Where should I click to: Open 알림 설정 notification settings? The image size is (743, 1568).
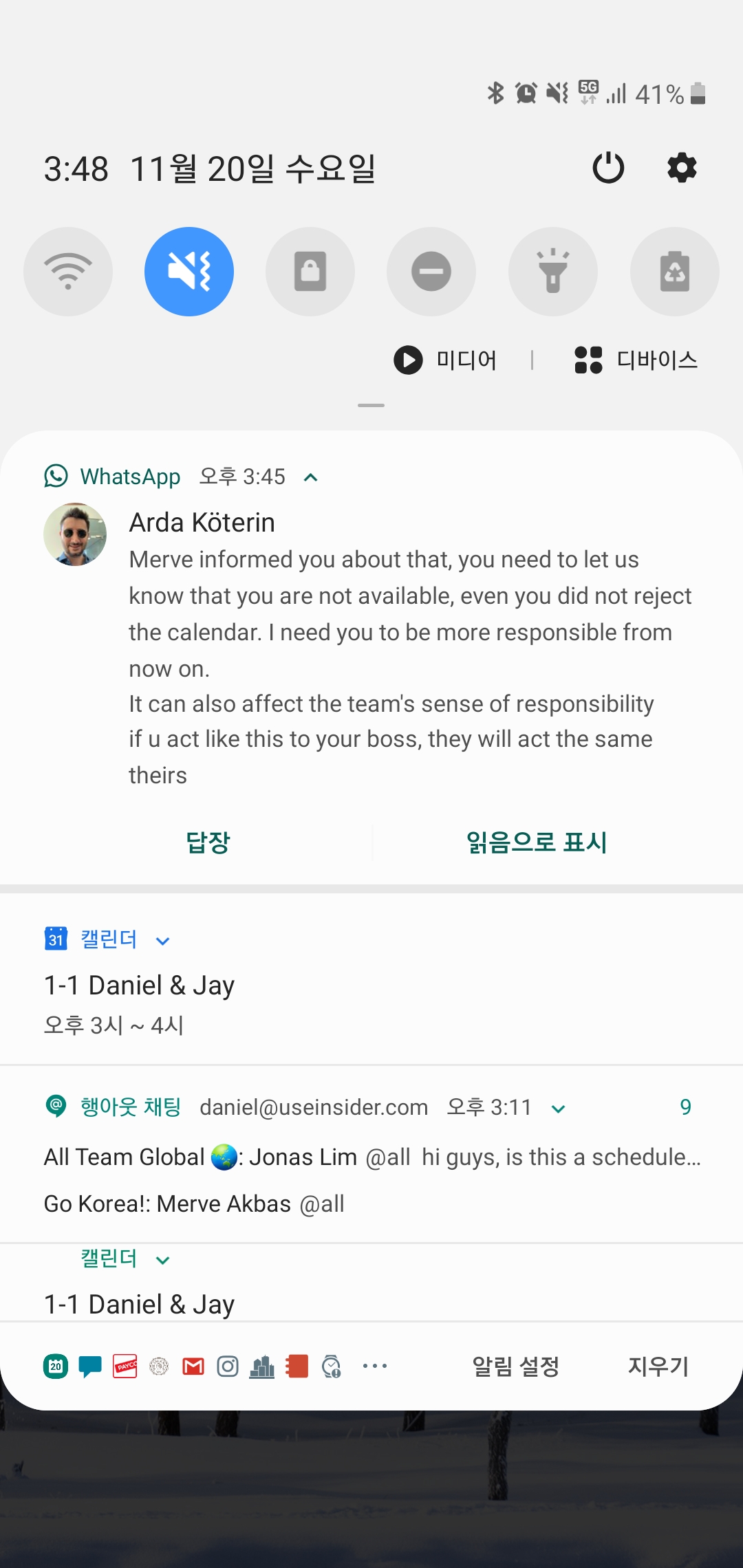(x=515, y=1366)
